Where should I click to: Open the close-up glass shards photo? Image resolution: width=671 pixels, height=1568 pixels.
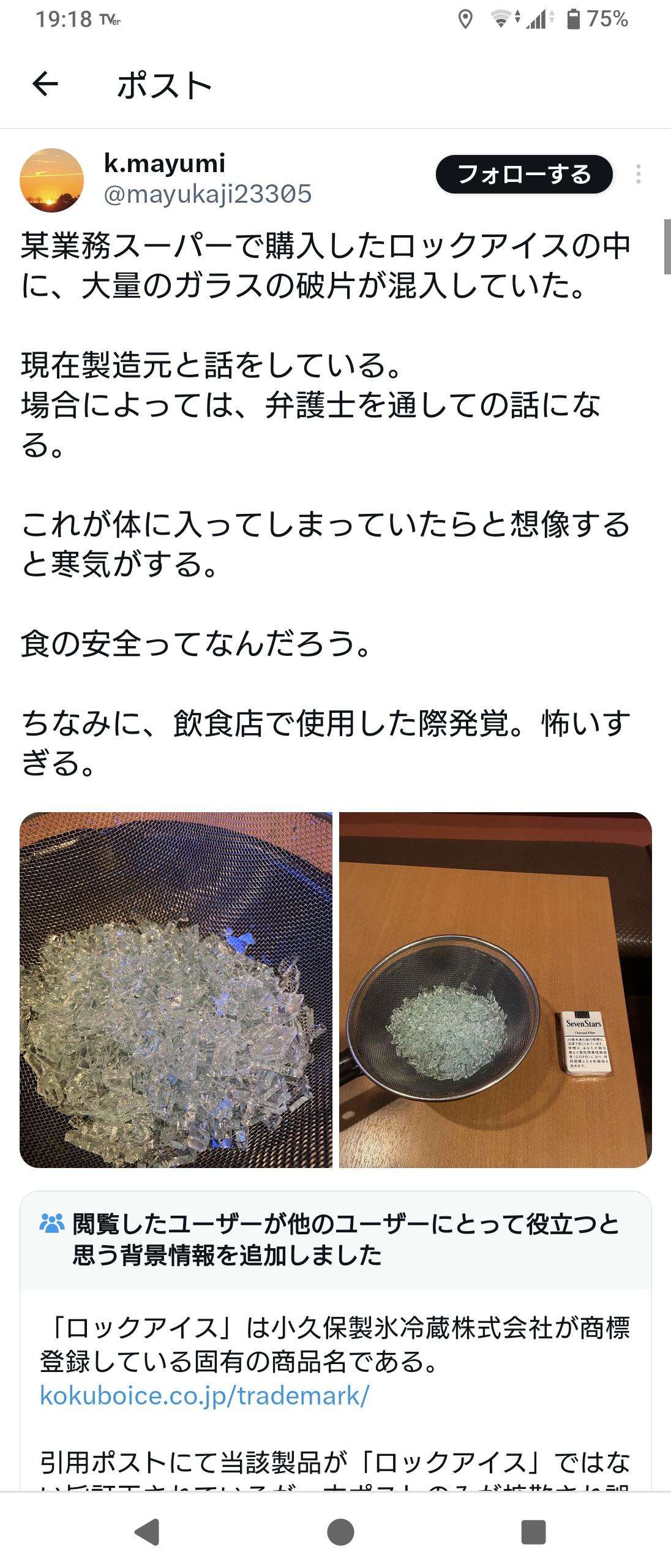tap(176, 990)
